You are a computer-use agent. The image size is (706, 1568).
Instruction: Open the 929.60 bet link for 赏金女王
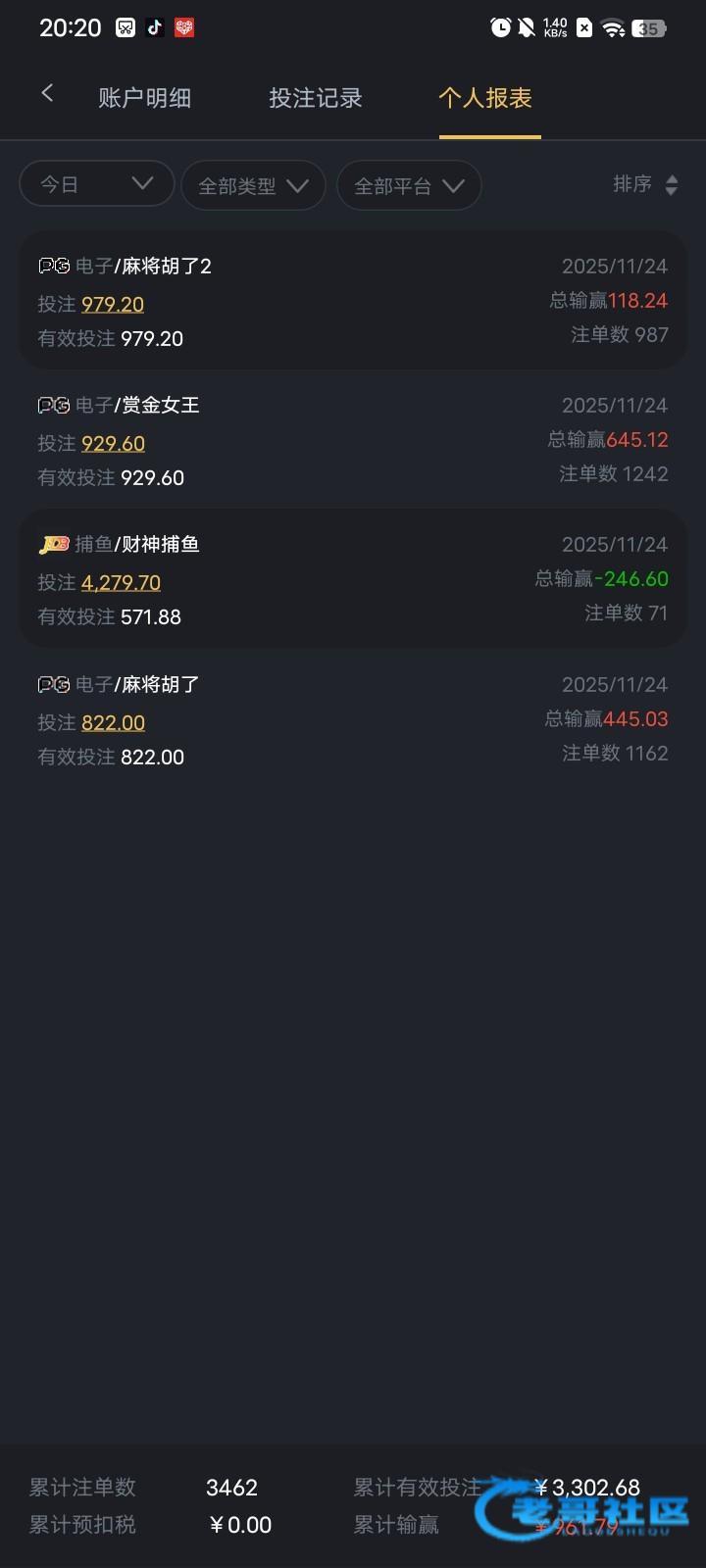tap(113, 444)
